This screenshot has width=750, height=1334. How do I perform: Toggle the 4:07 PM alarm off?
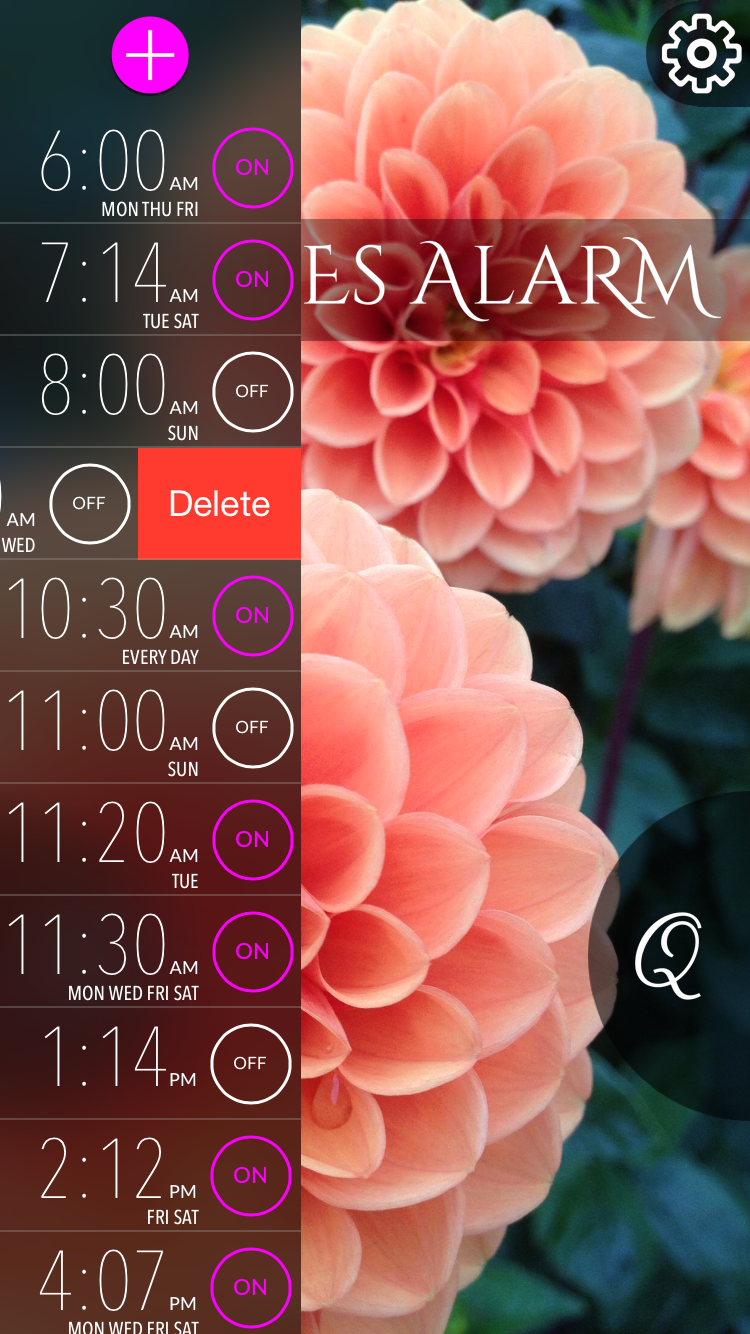[x=250, y=1288]
